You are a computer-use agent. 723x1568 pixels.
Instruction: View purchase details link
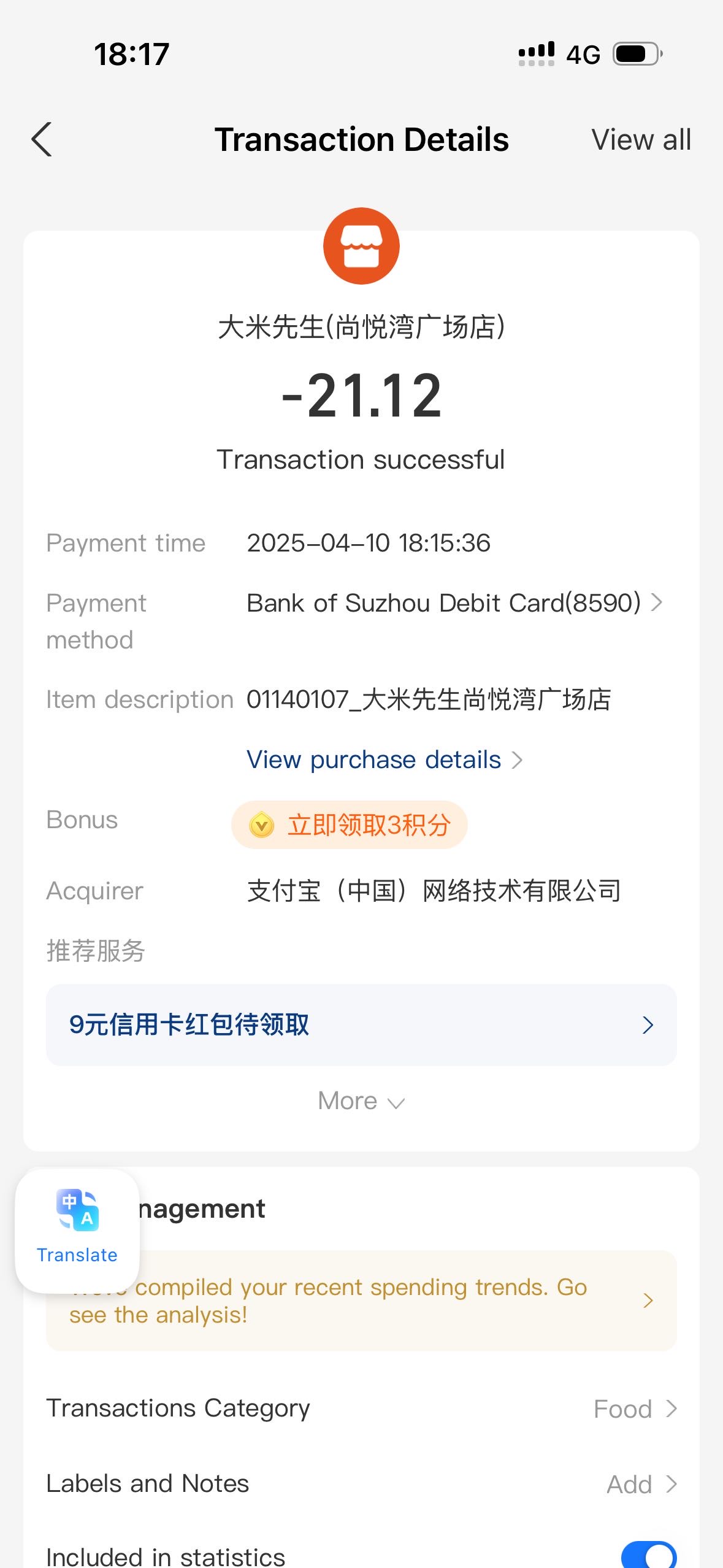click(384, 759)
